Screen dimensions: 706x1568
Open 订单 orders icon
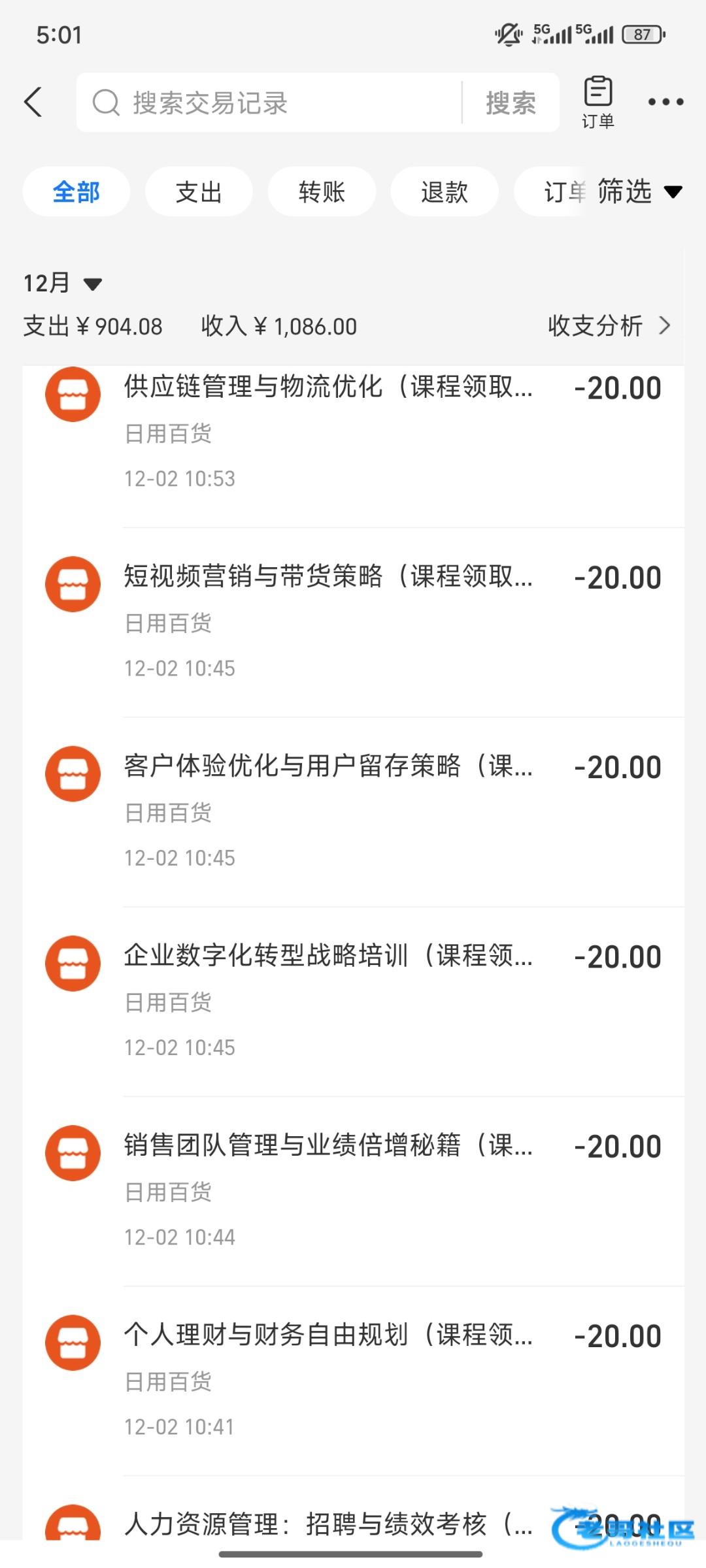pyautogui.click(x=597, y=102)
